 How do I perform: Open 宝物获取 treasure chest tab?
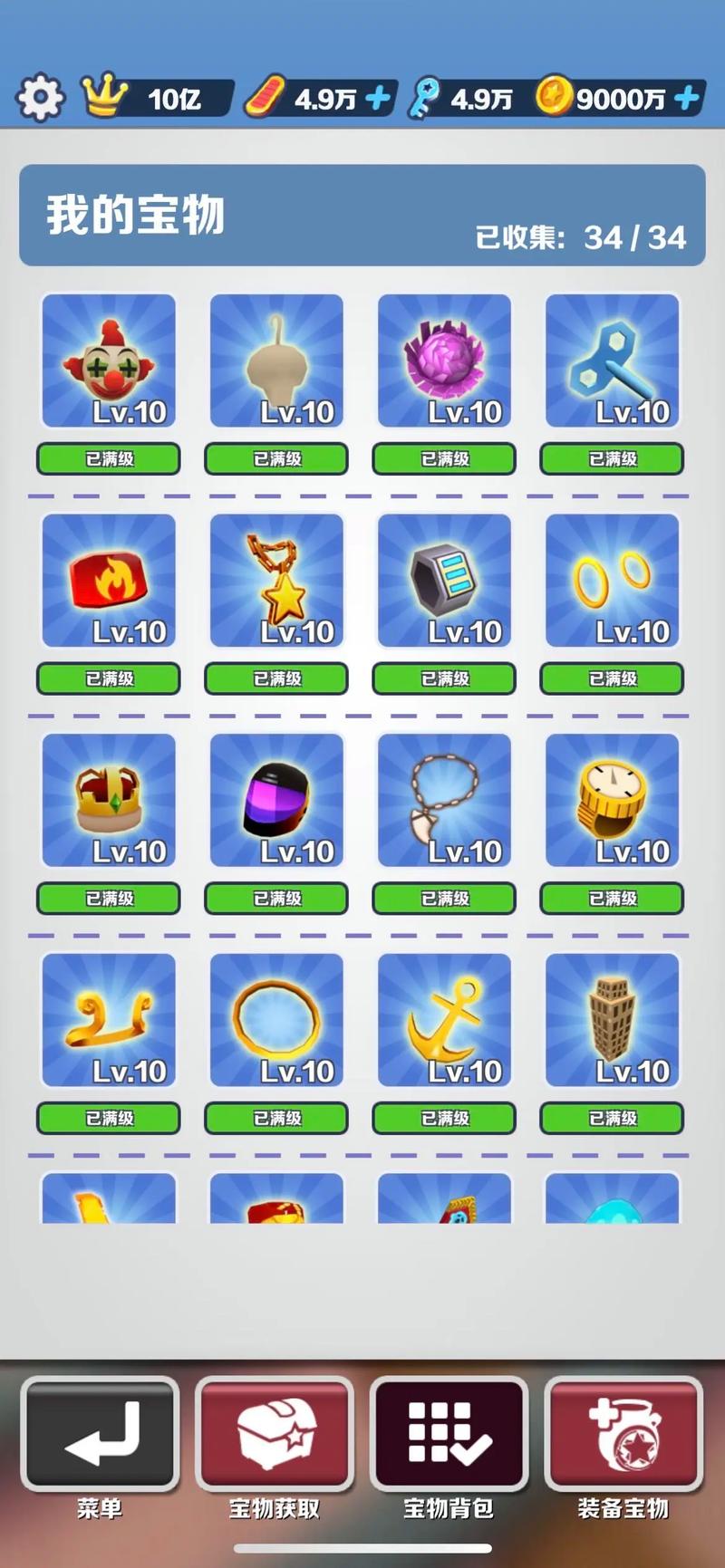point(275,1434)
